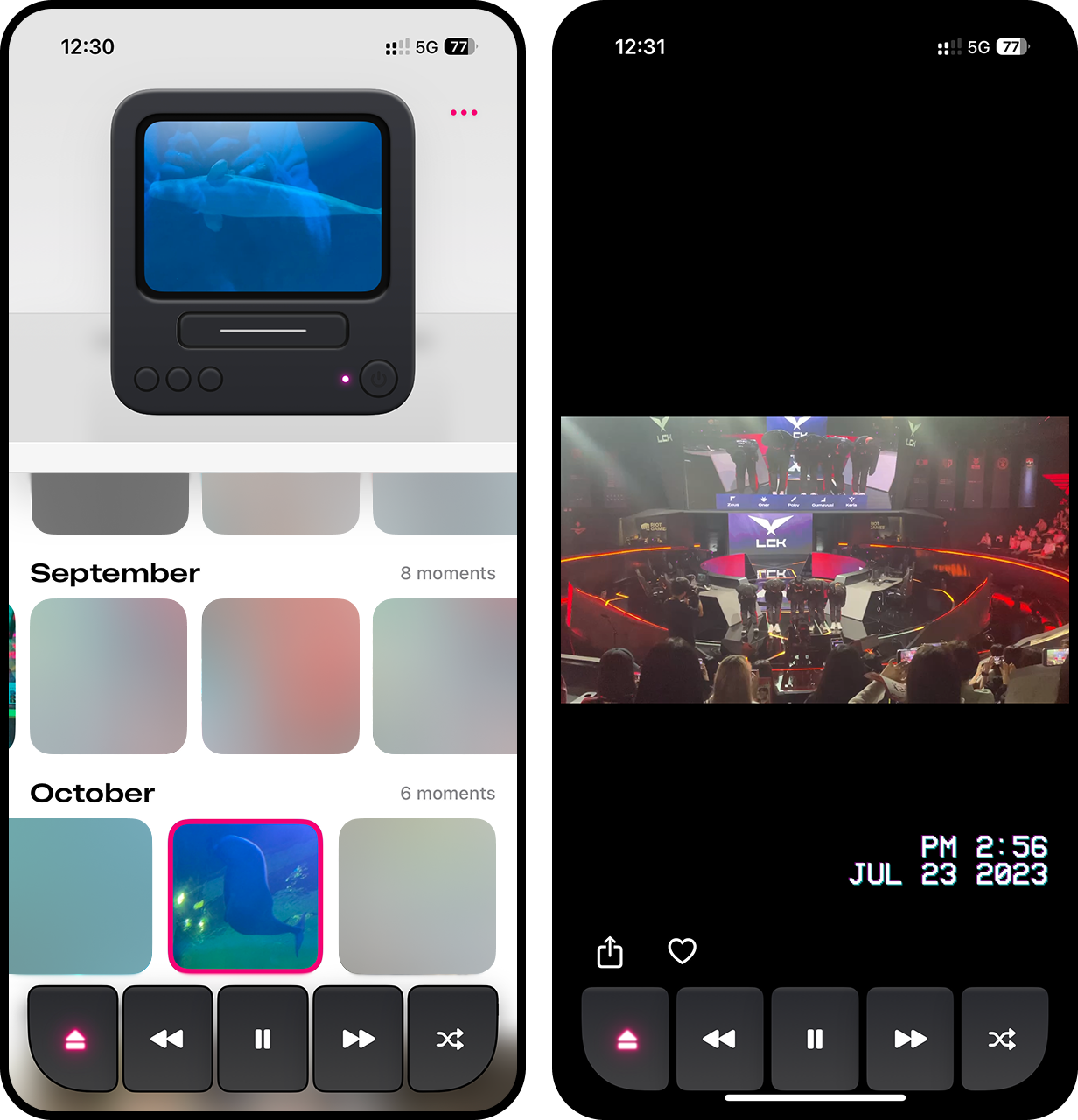Screen dimensions: 1078x1120
Task: Like the LCK arena video with heart
Action: [x=682, y=950]
